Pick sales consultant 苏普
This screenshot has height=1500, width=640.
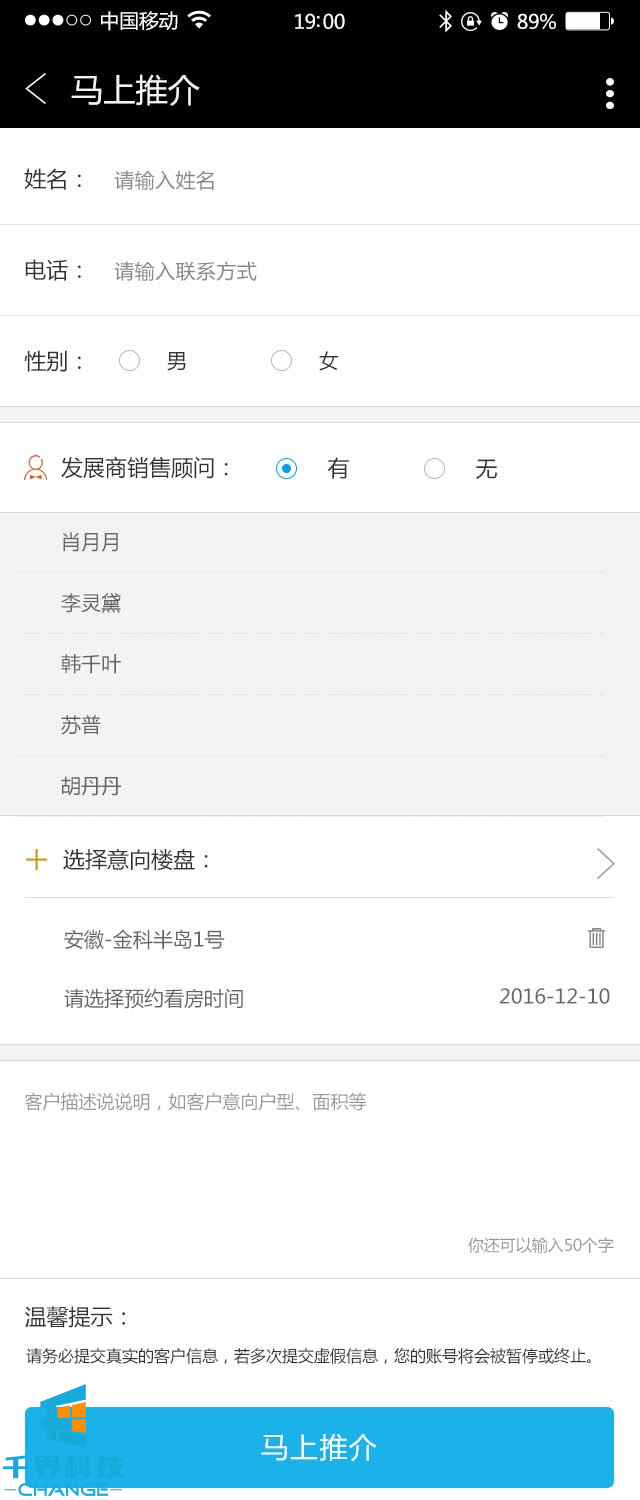point(81,725)
